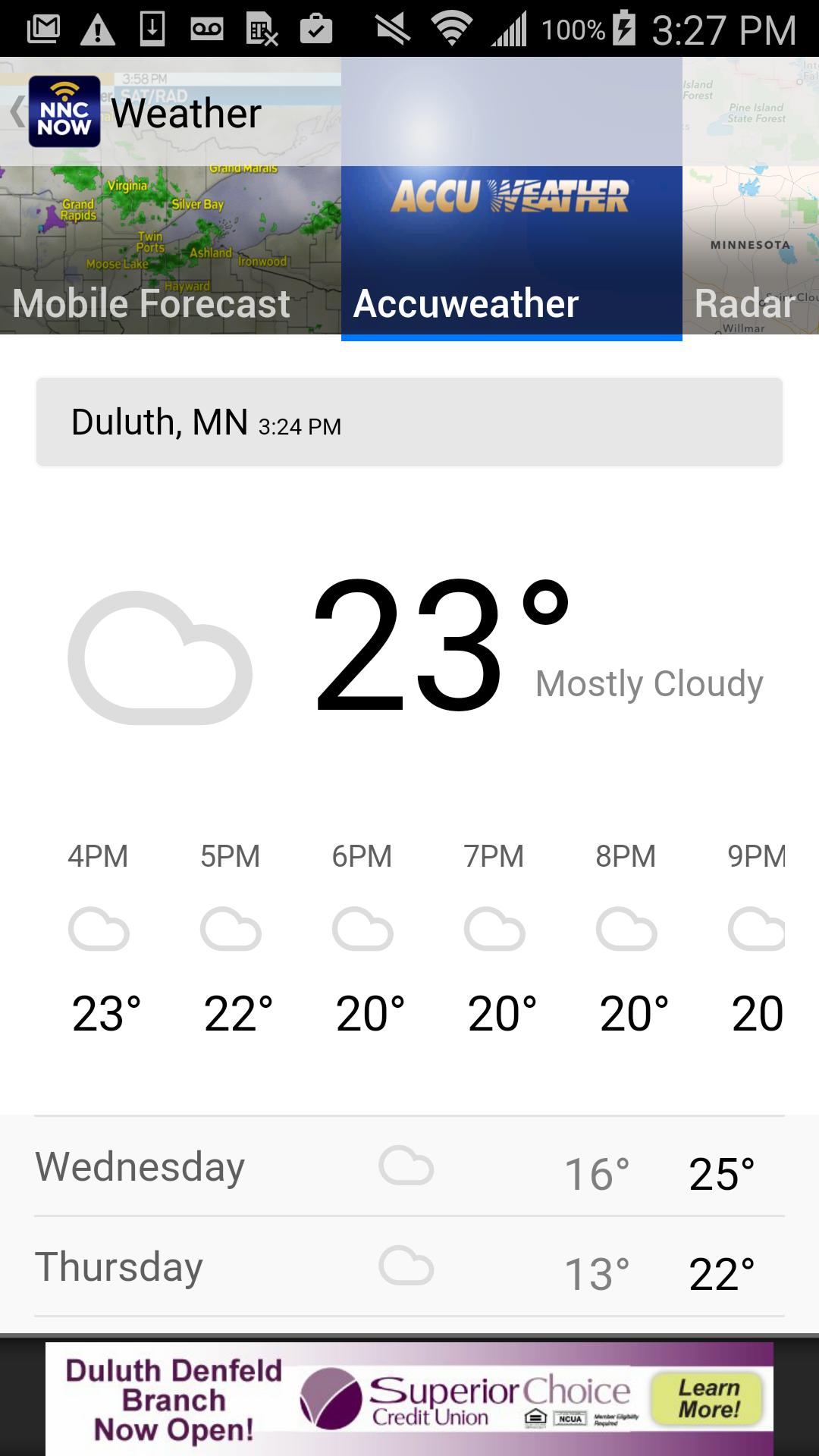819x1456 pixels.
Task: Toggle the mute icon in the status bar
Action: 391,29
